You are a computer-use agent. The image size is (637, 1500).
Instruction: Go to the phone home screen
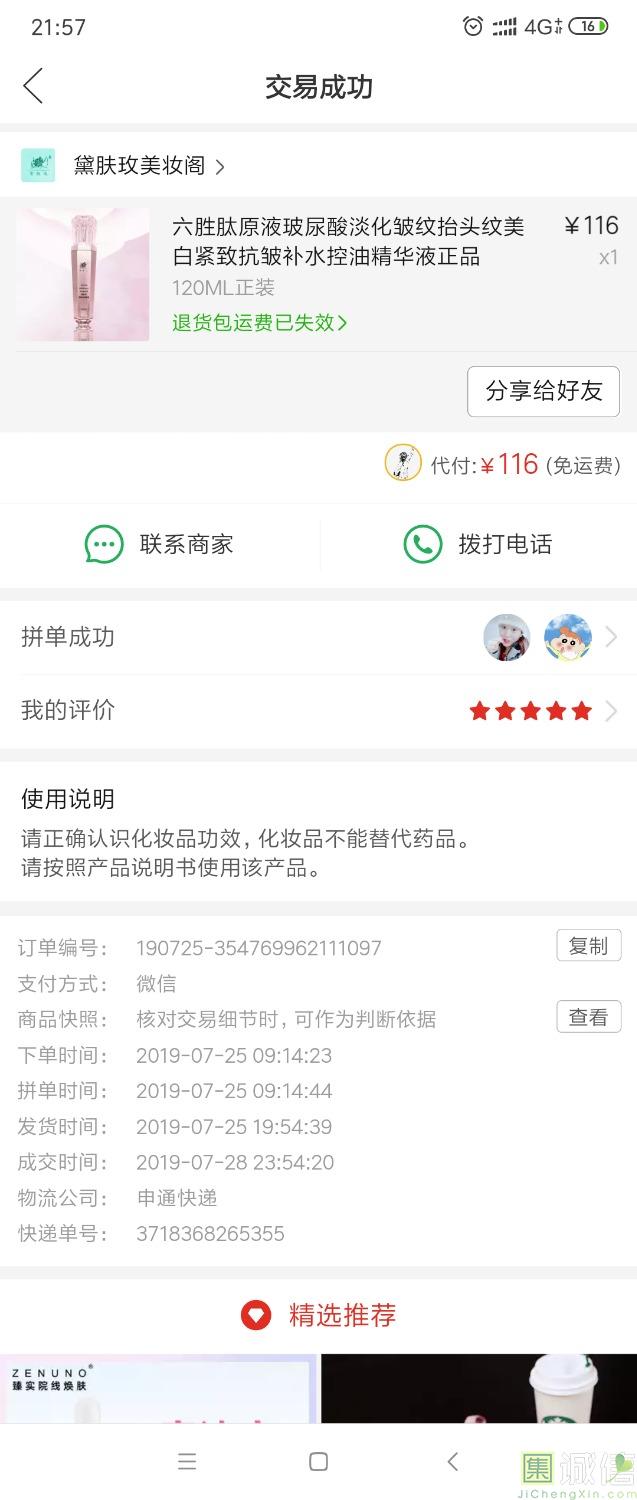click(x=318, y=1462)
